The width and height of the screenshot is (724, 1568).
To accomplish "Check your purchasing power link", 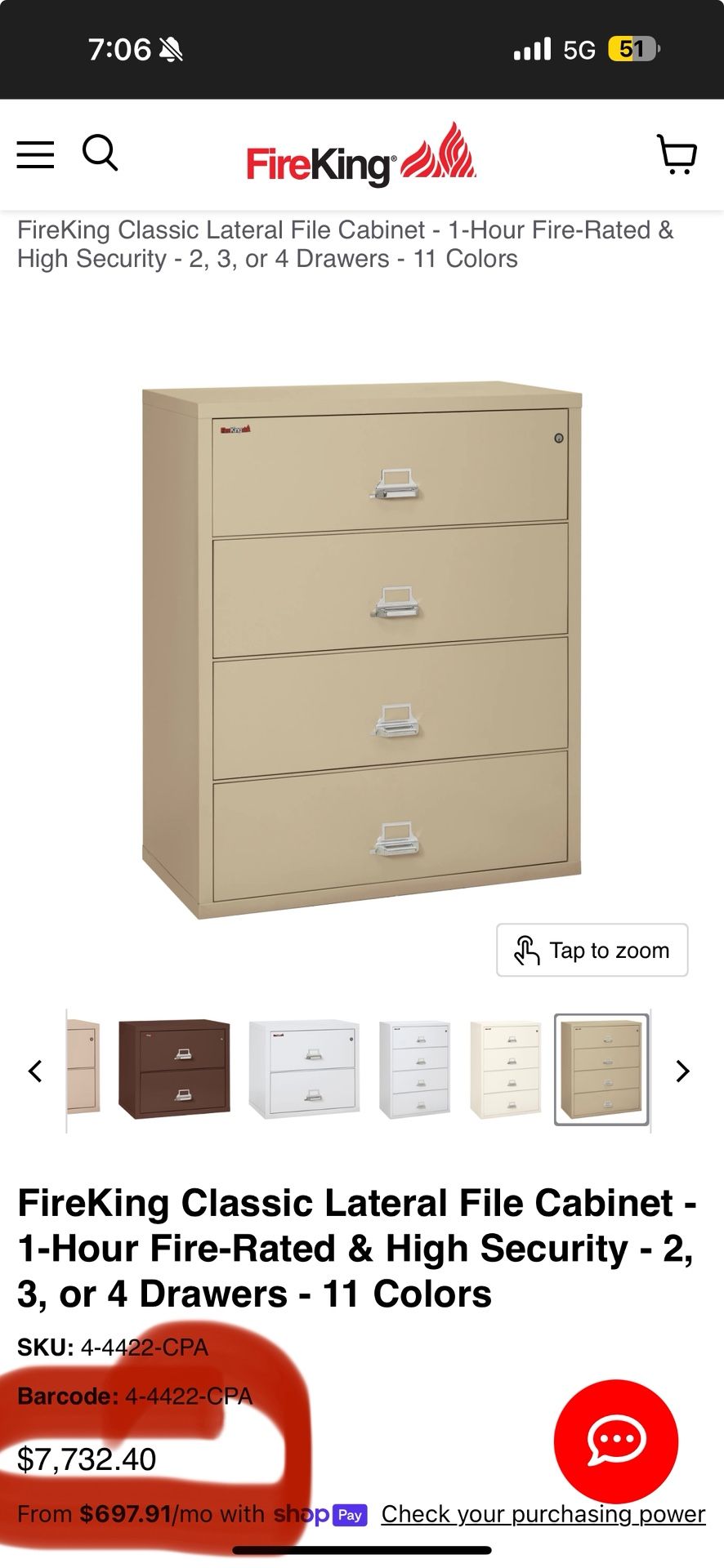I will 543,1513.
